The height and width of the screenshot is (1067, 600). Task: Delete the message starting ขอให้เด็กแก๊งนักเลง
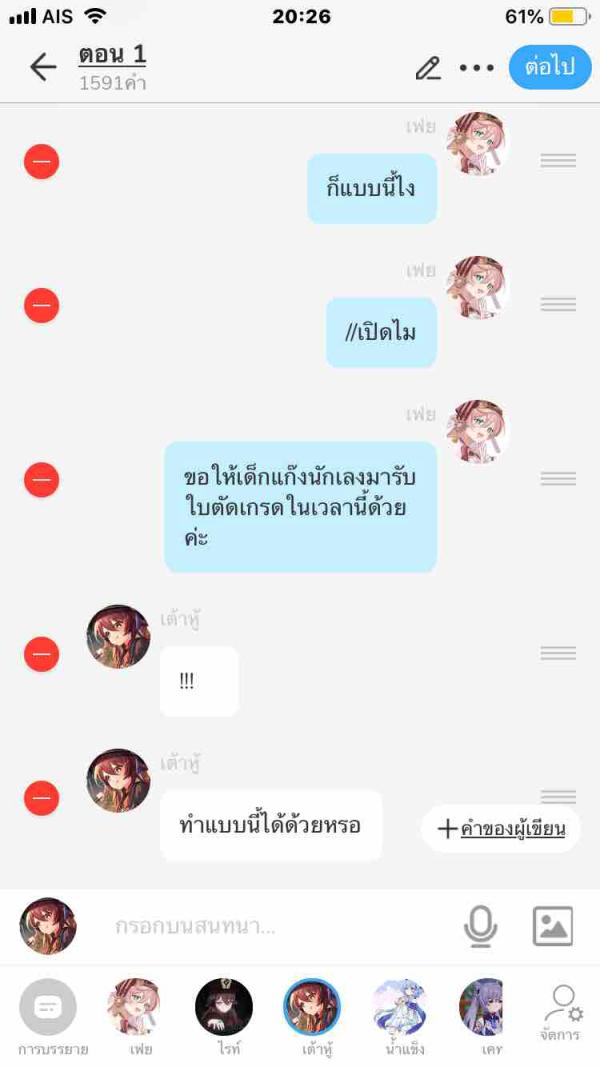pyautogui.click(x=41, y=480)
